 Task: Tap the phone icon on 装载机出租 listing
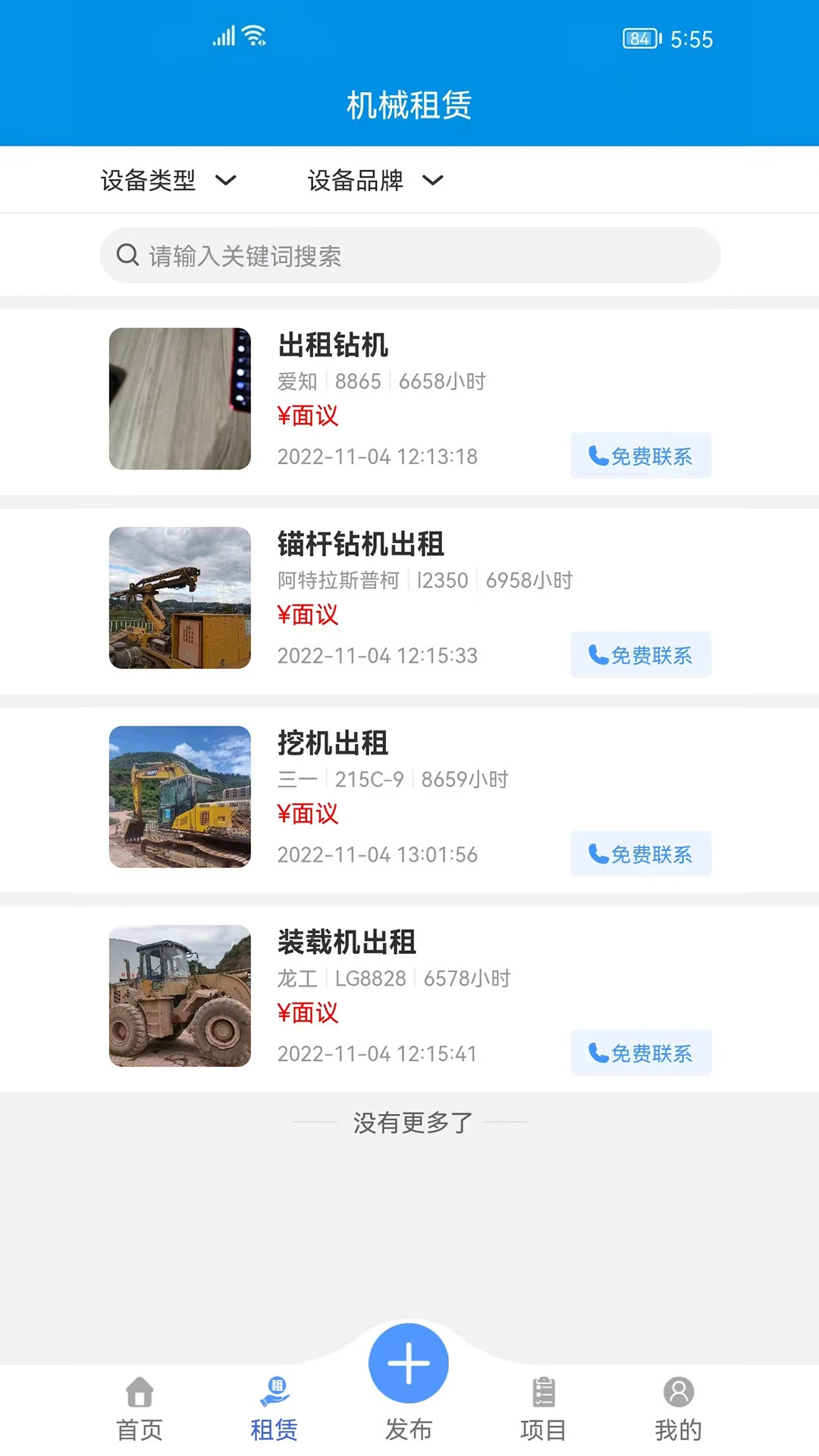pos(597,1053)
